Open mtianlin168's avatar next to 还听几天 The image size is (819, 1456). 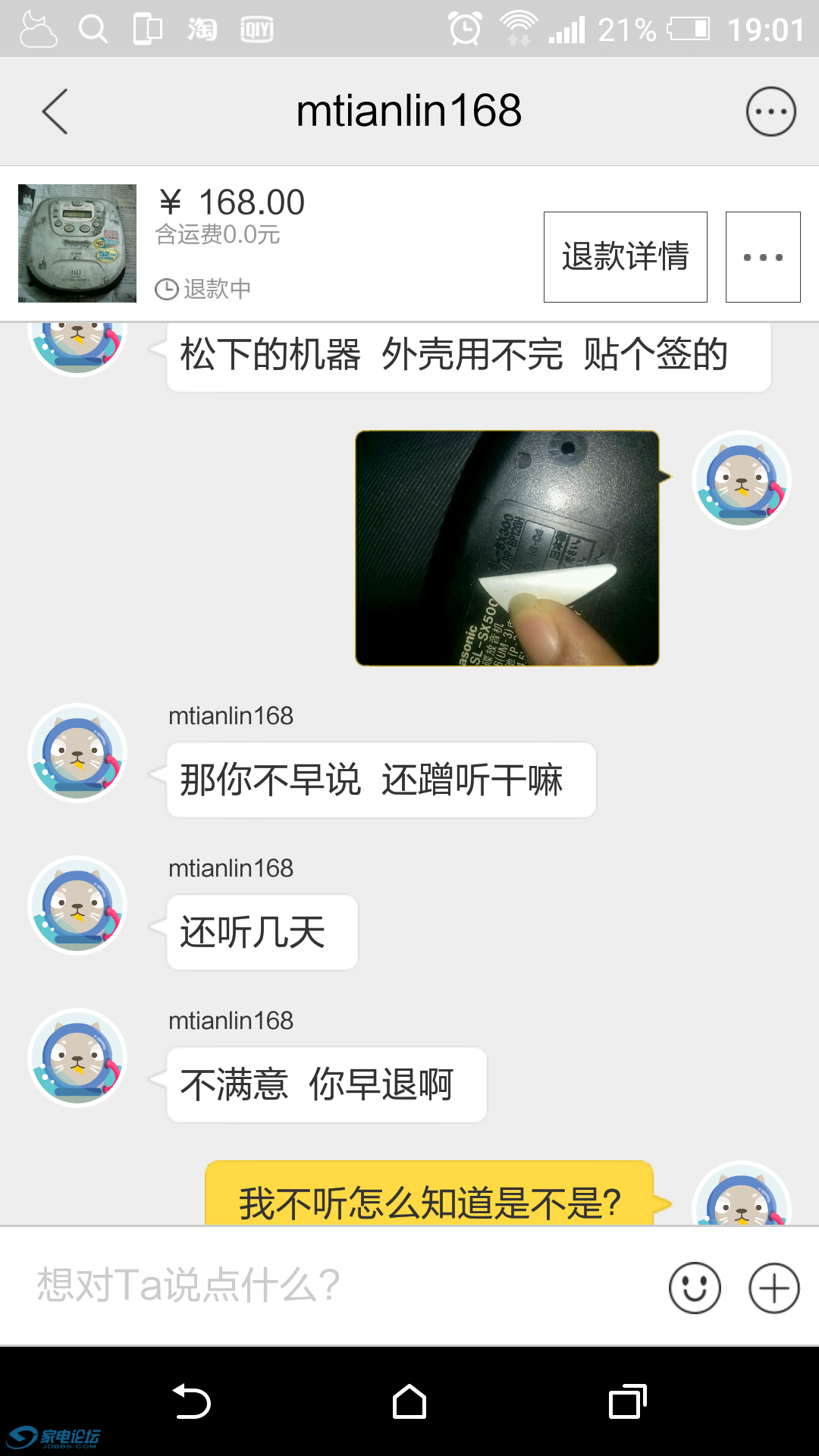click(76, 906)
